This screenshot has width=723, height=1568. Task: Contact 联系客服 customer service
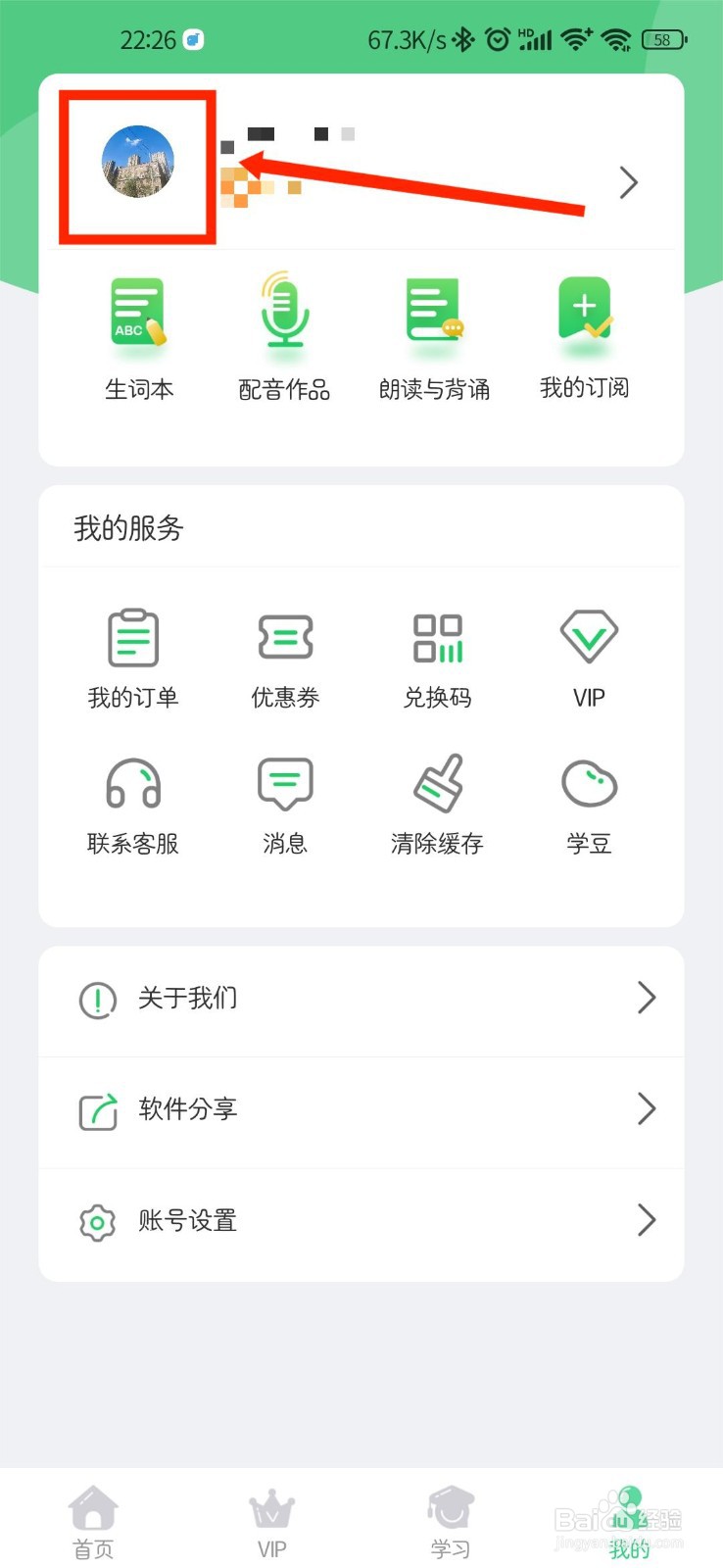[x=133, y=806]
